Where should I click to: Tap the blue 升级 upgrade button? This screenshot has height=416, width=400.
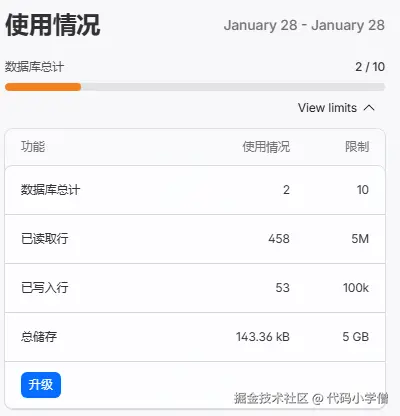click(x=41, y=385)
